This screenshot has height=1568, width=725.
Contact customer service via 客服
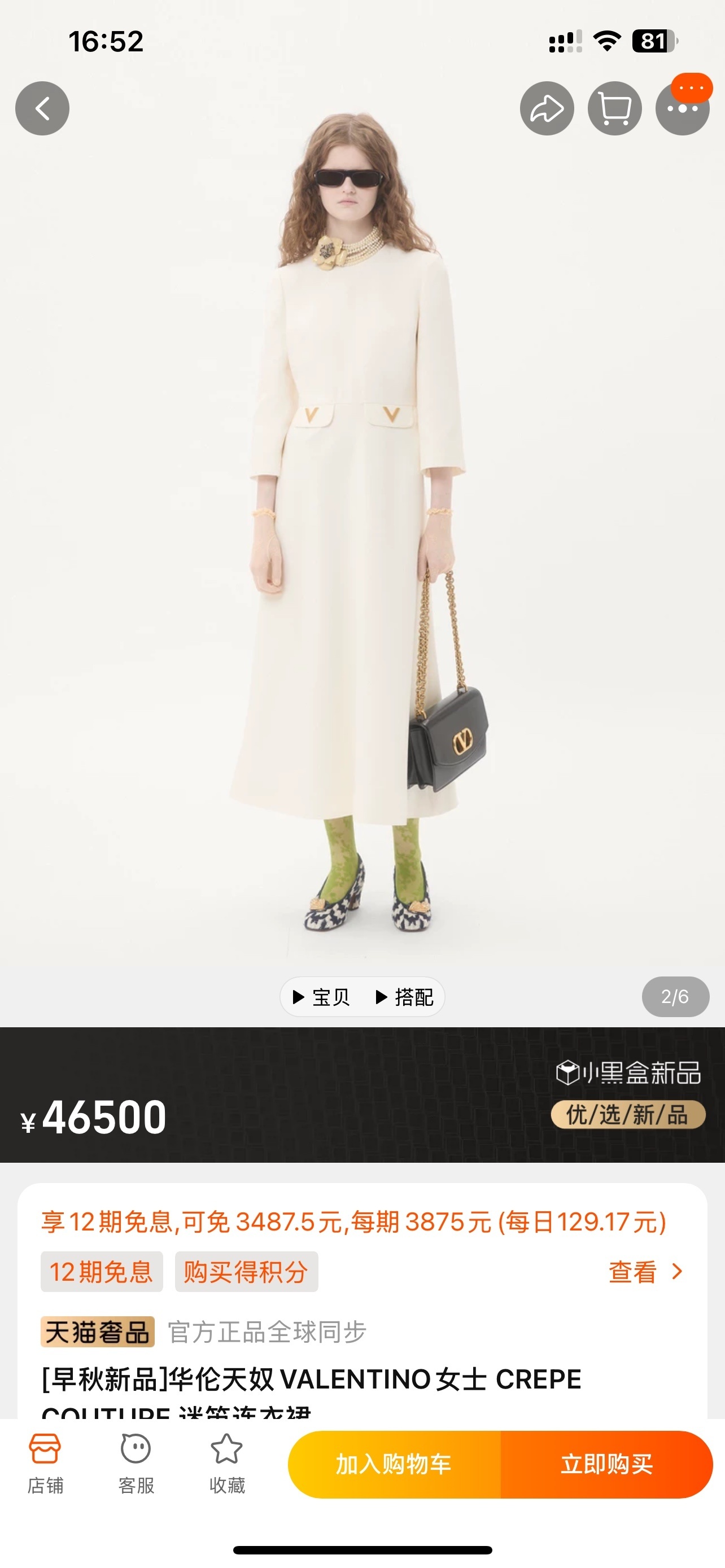click(136, 1464)
